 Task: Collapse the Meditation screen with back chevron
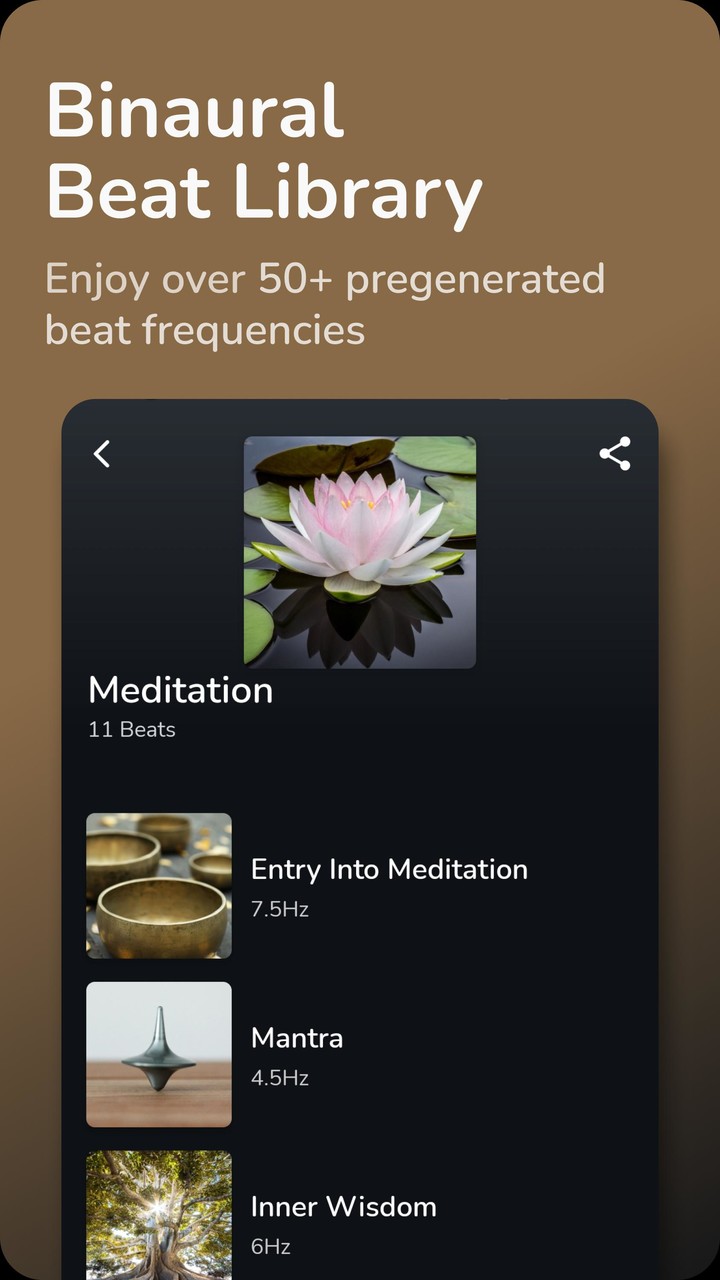(101, 454)
